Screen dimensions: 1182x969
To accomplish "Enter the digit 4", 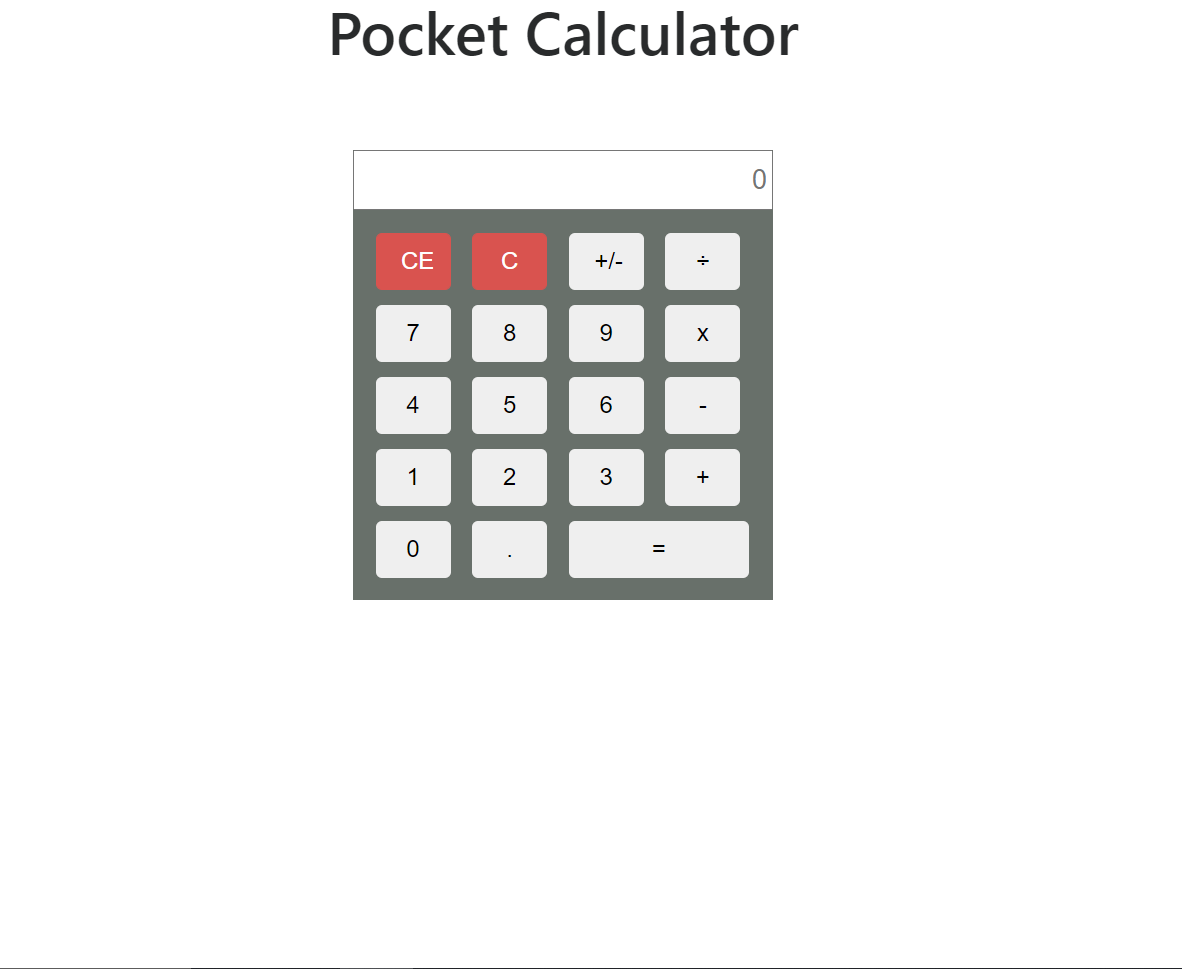I will (413, 405).
